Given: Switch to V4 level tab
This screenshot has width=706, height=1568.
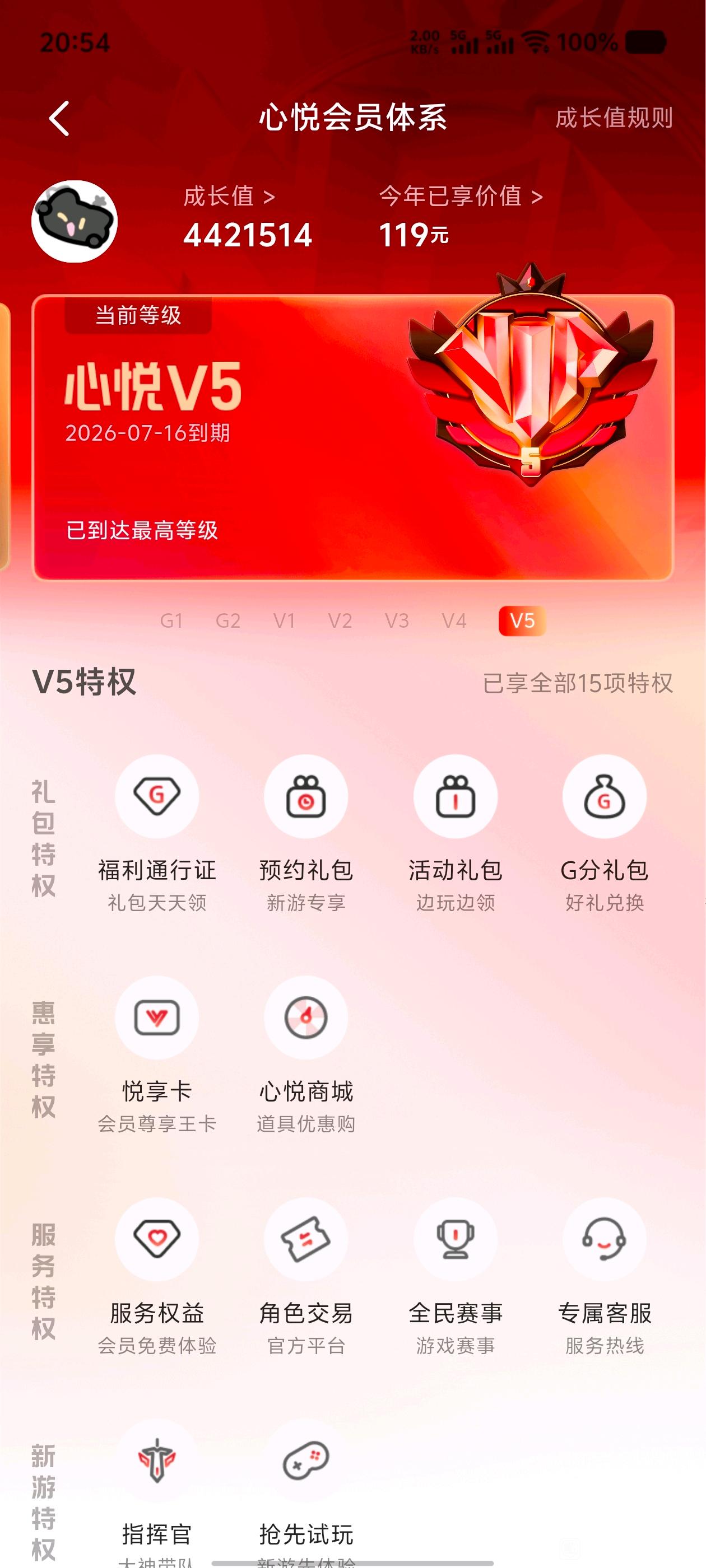Looking at the screenshot, I should pyautogui.click(x=454, y=621).
